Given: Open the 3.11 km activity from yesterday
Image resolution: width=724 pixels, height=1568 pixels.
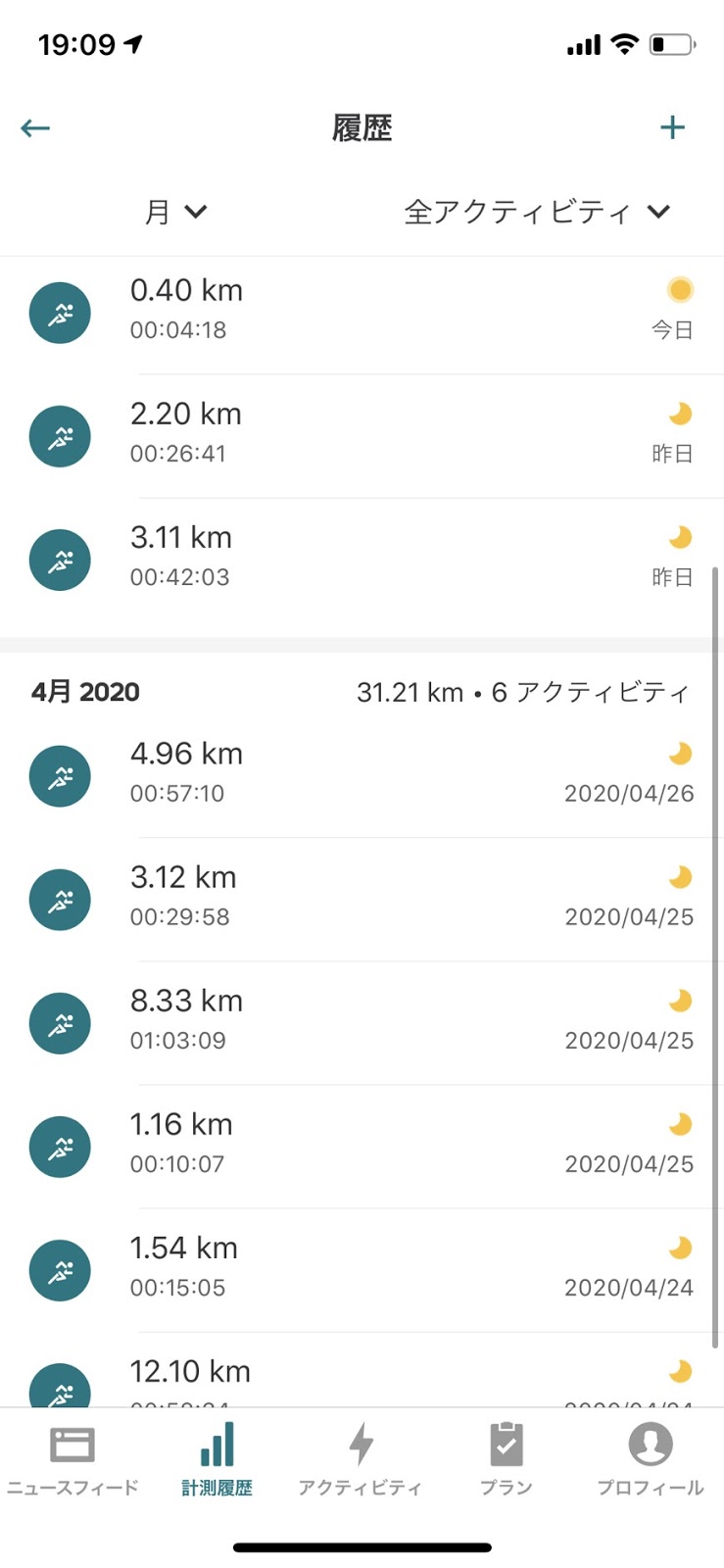Looking at the screenshot, I should pyautogui.click(x=362, y=560).
